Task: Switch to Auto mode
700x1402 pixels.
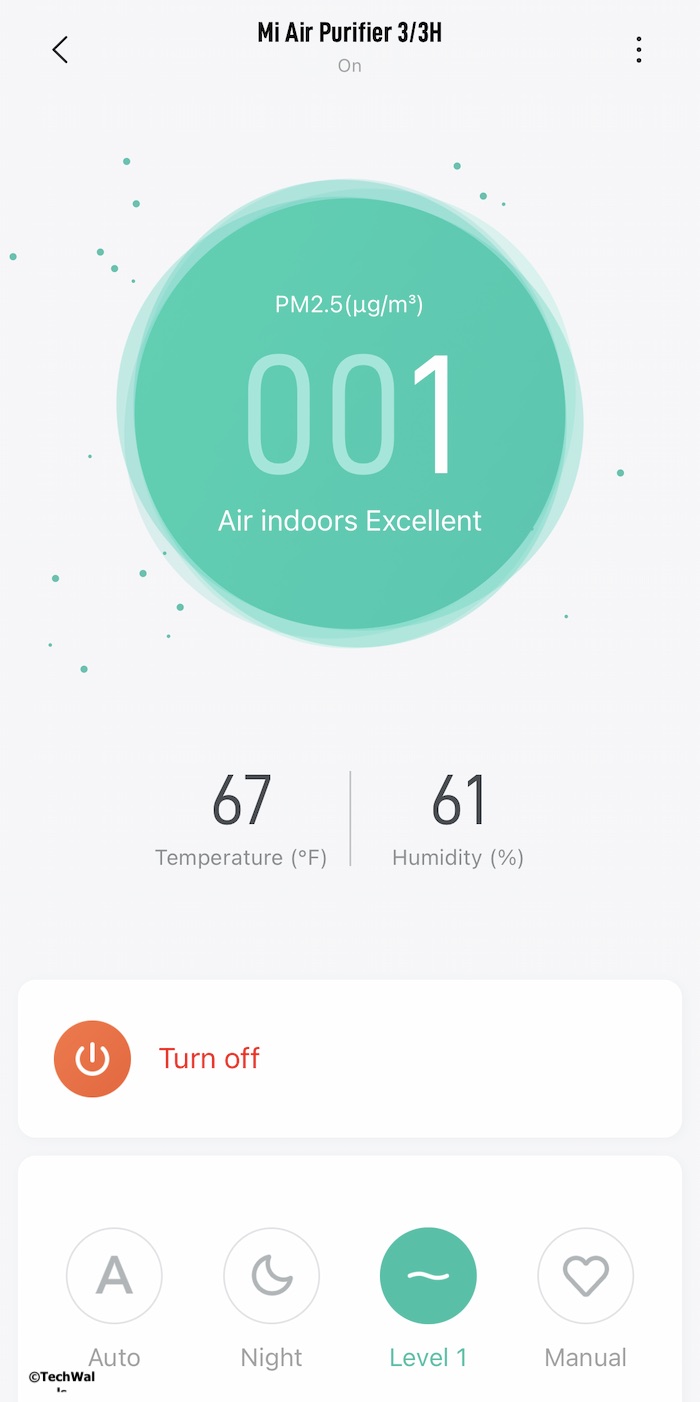Action: 114,1276
